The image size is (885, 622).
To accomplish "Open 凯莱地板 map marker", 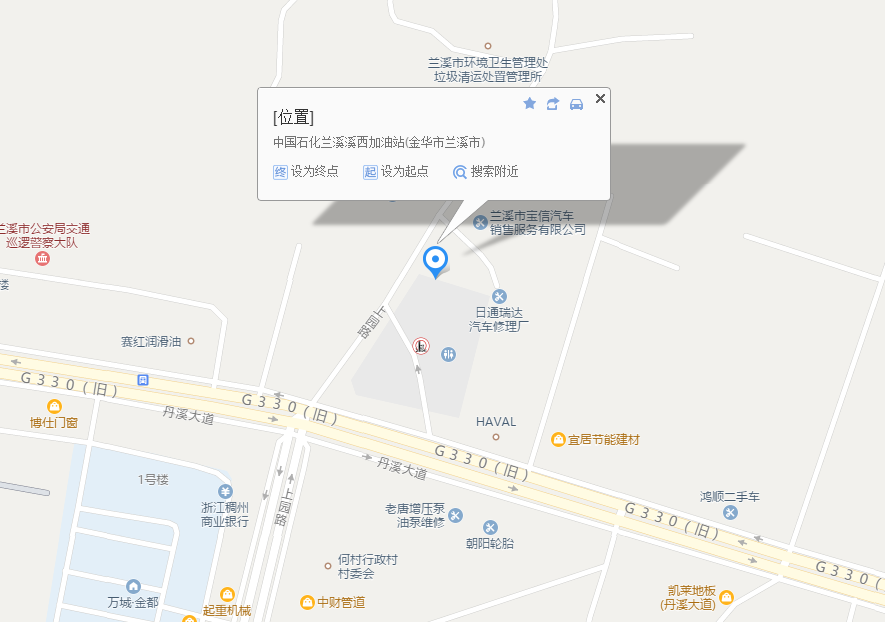I will click(x=726, y=597).
